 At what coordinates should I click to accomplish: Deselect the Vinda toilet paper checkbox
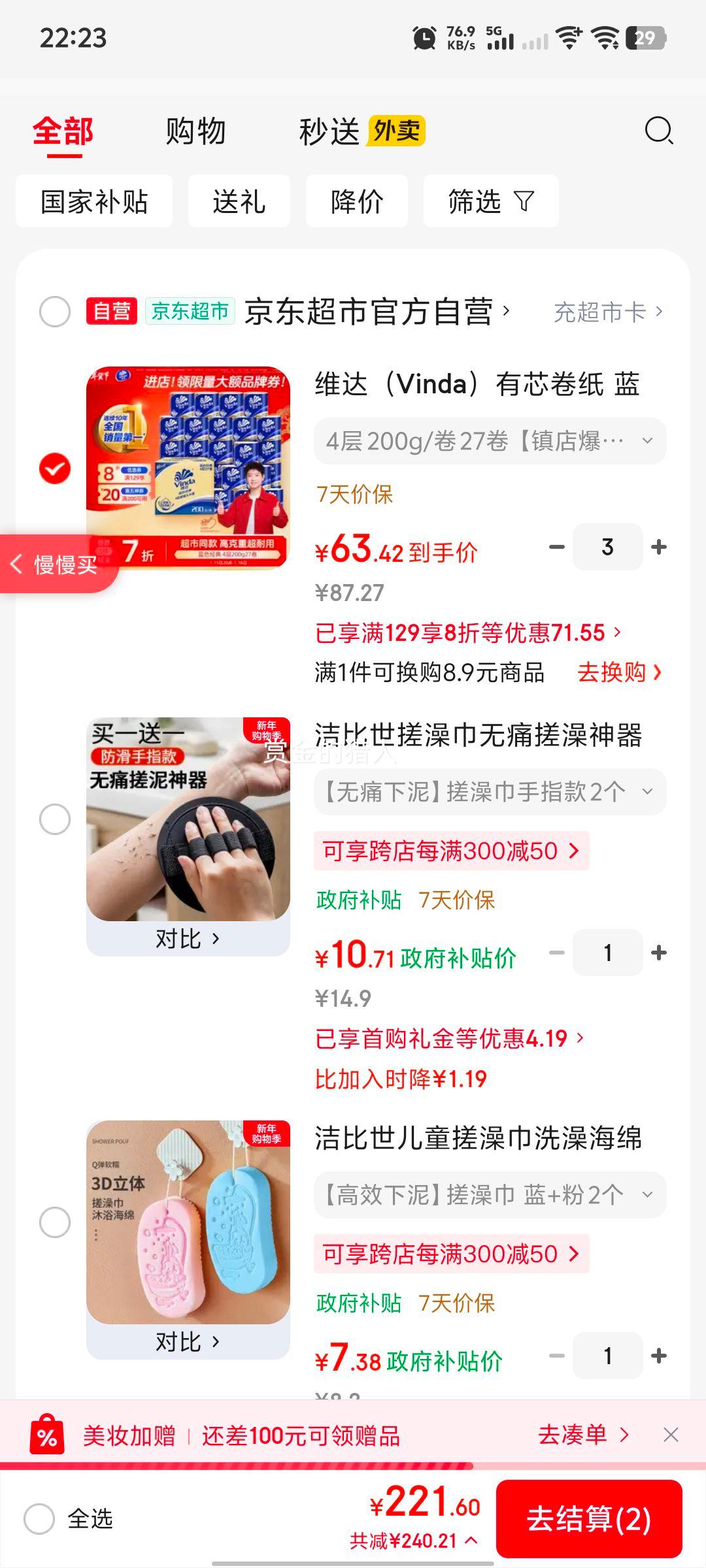(x=55, y=468)
